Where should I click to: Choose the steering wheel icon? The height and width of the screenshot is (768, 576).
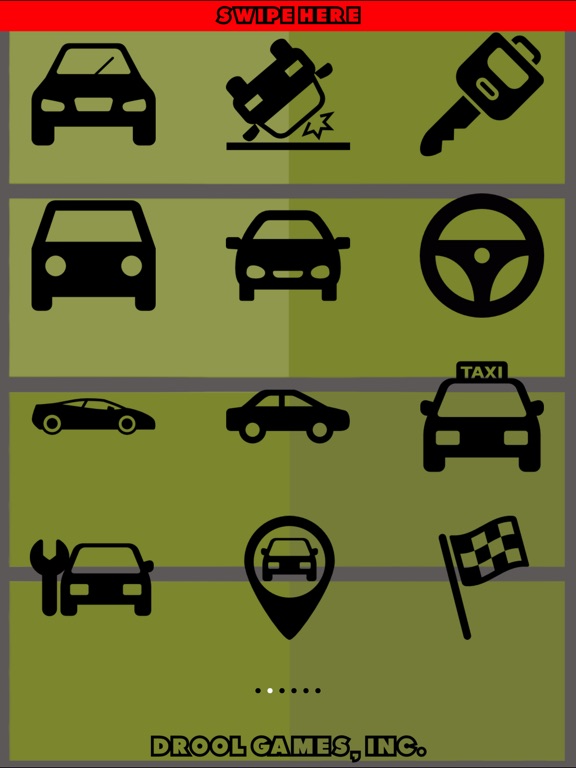pos(482,255)
